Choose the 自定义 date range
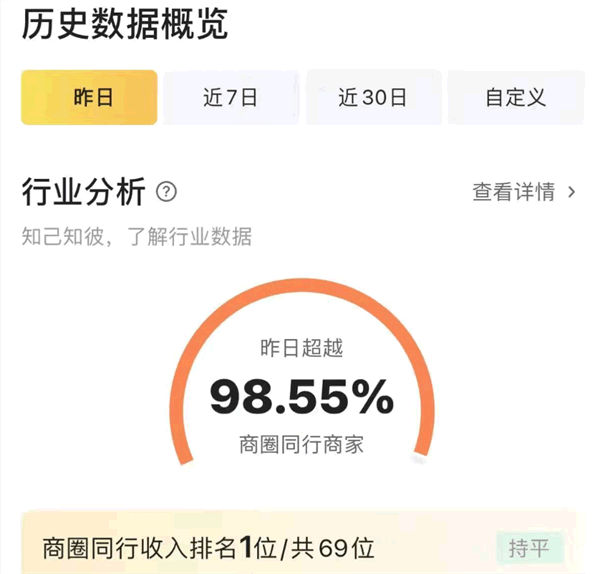600x574 pixels. tap(515, 97)
